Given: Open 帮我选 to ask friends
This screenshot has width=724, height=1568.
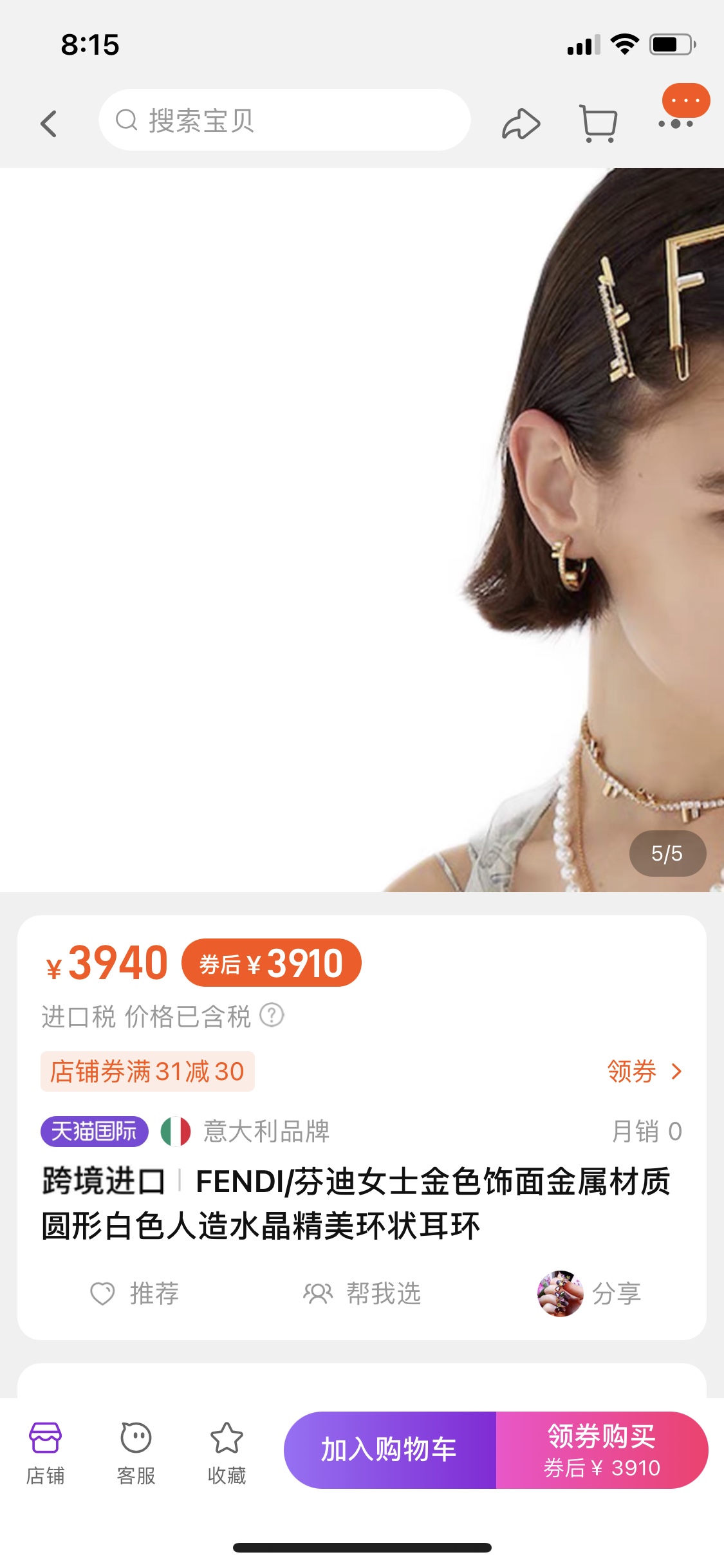Looking at the screenshot, I should click(x=362, y=1293).
